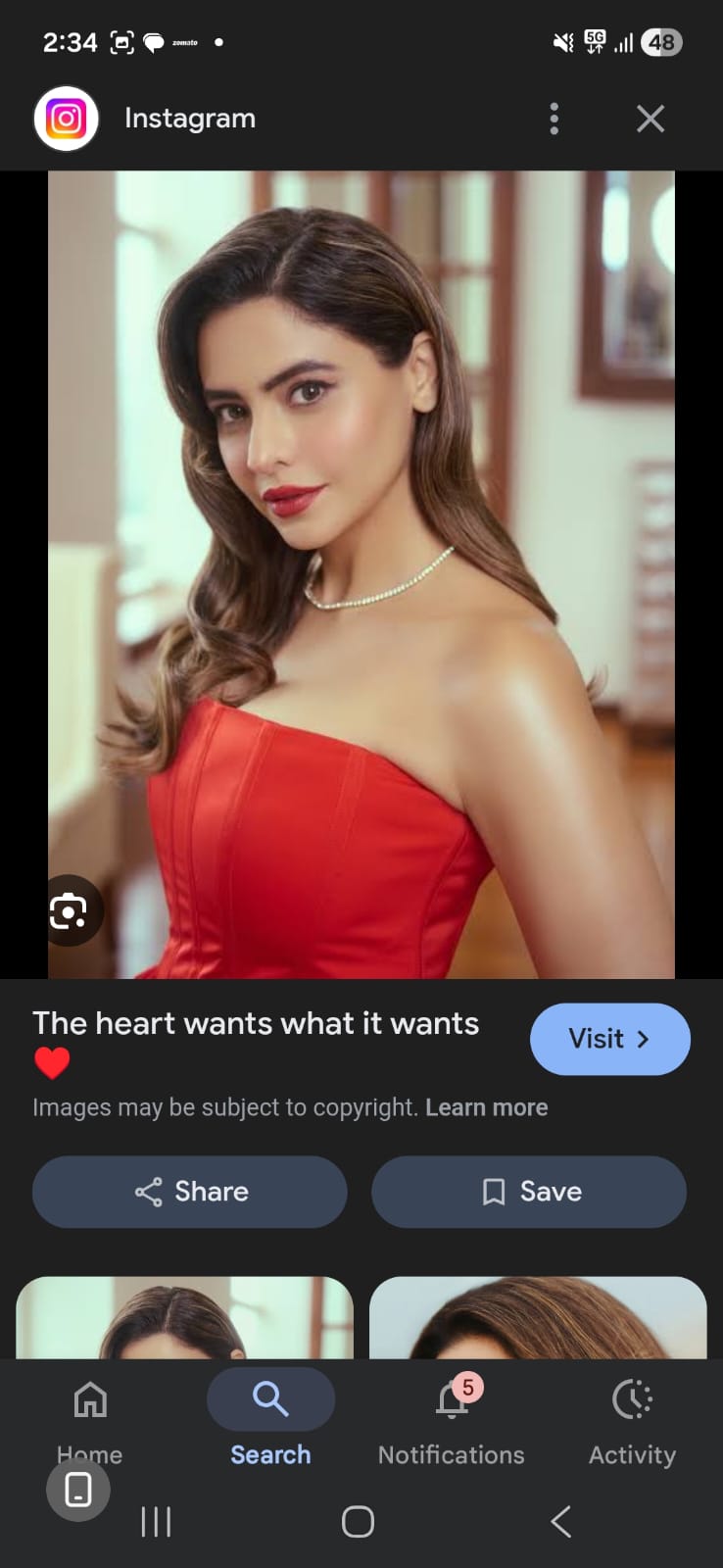Tap the heading 'The heart wants what it wants'

(255, 1023)
